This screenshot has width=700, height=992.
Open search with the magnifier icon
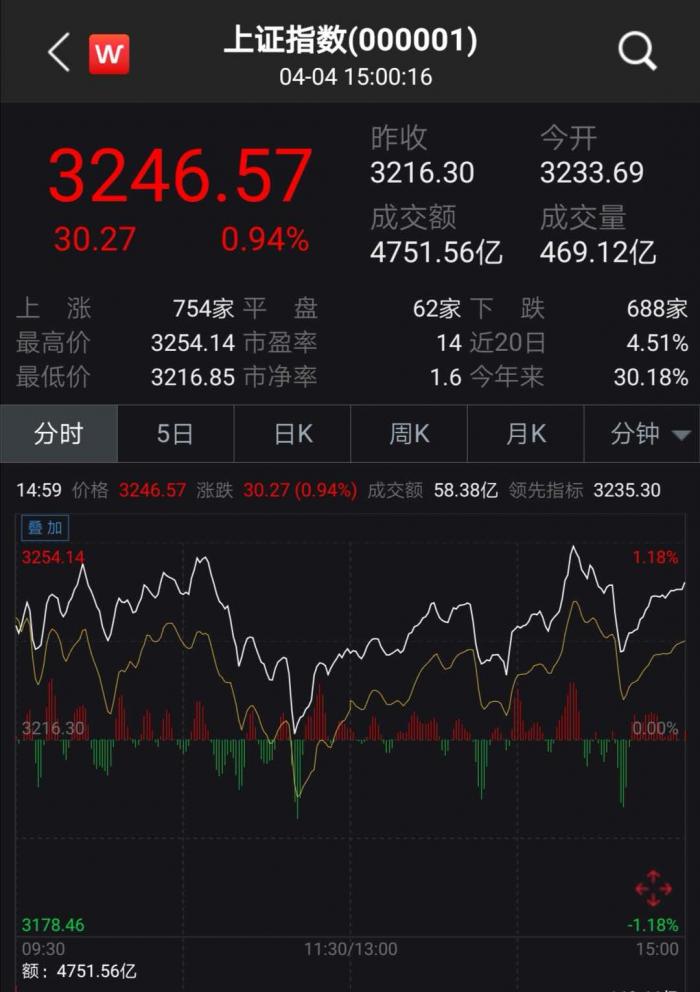point(637,50)
